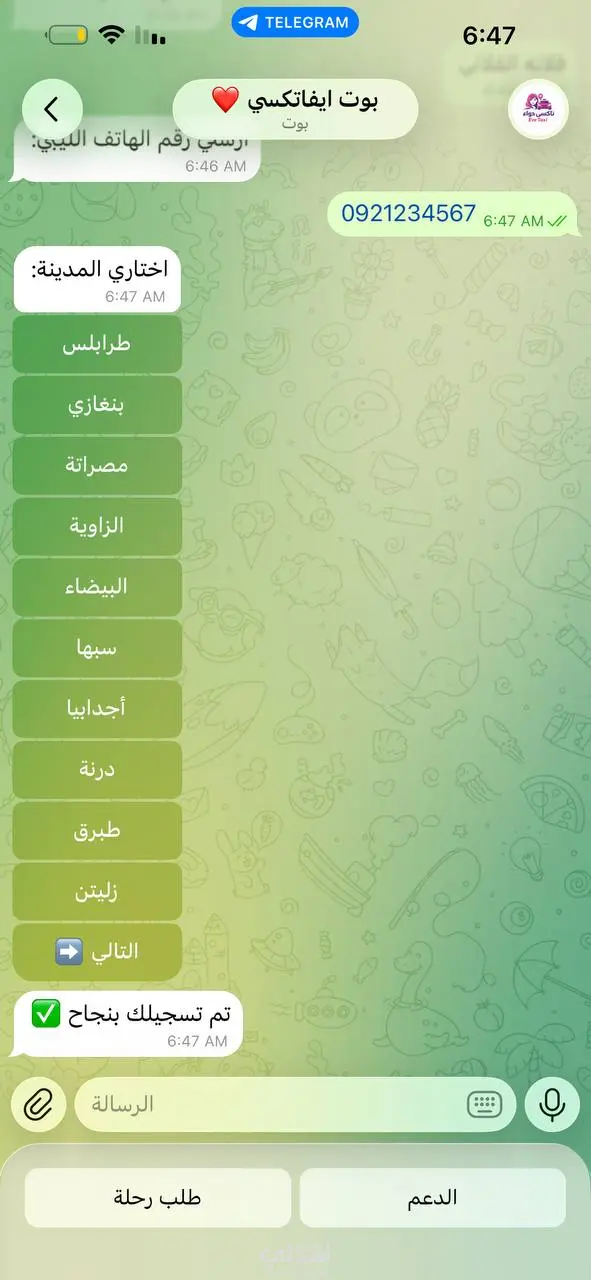Choose درنة as the city
The height and width of the screenshot is (1280, 591).
[97, 769]
